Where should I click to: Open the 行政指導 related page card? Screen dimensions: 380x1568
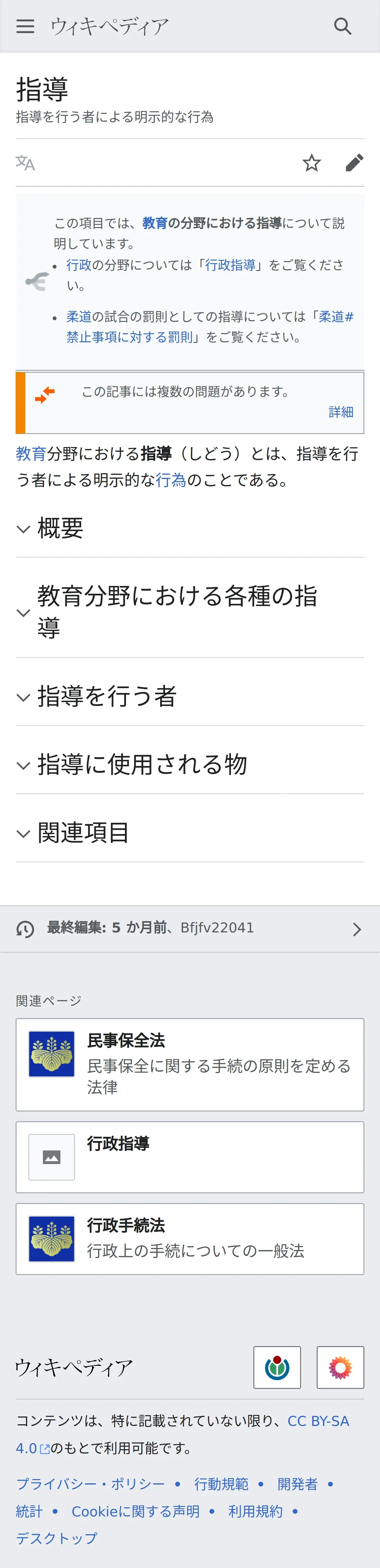pos(190,1157)
